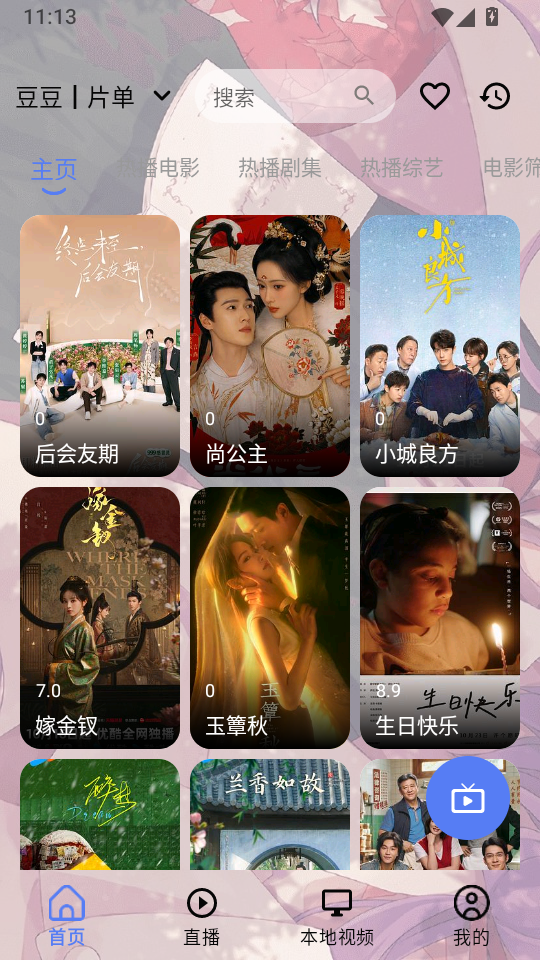Select the 主页 tab
The image size is (540, 960).
point(54,170)
